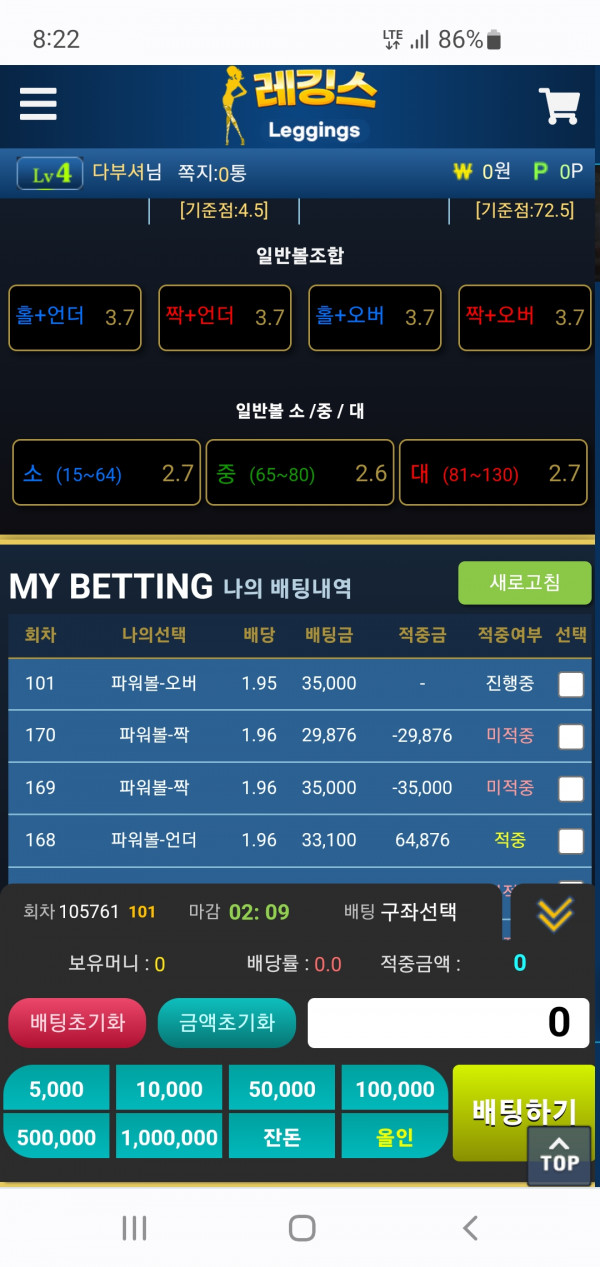Choose the 소 (15~64) option
Image resolution: width=600 pixels, height=1267 pixels.
pos(106,473)
